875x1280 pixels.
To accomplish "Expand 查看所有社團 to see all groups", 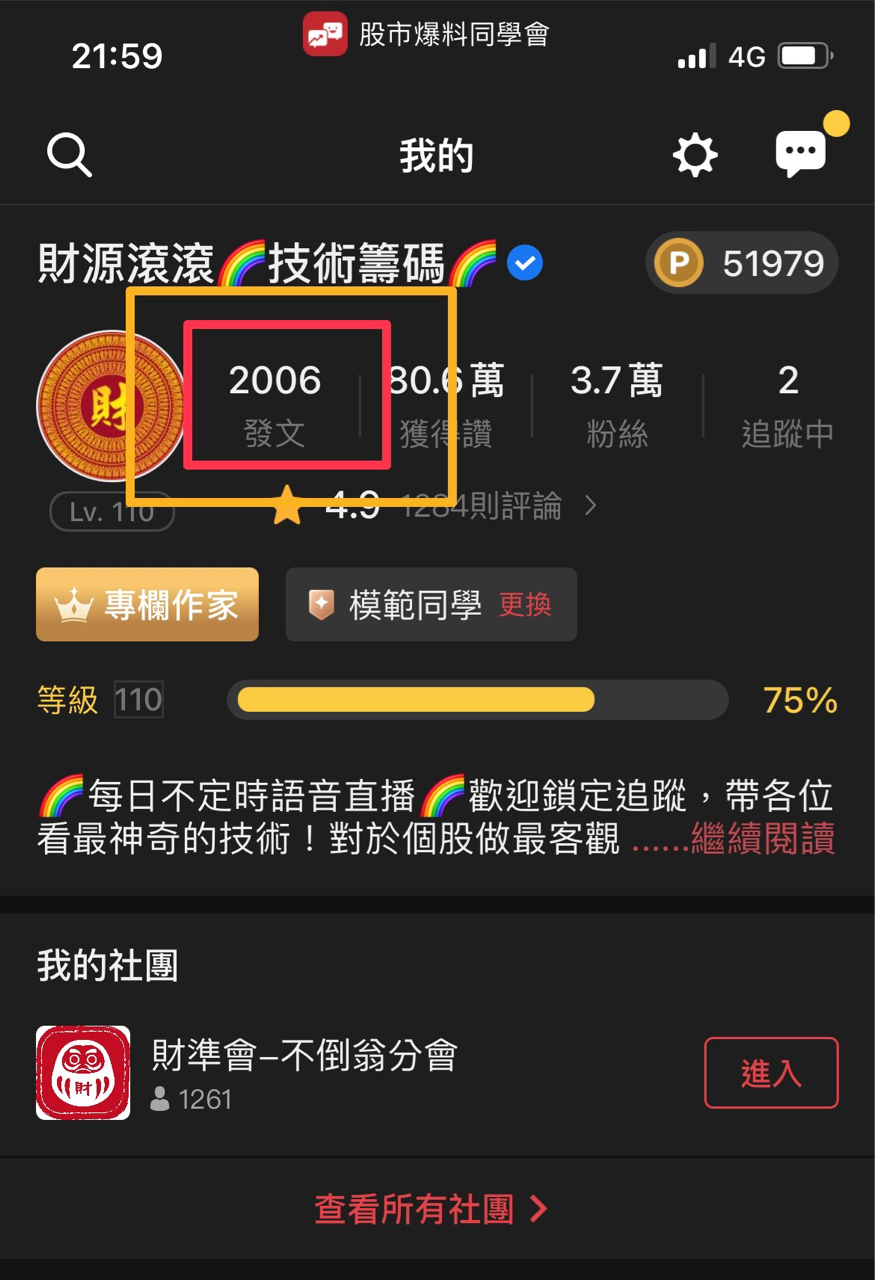I will pos(432,1209).
